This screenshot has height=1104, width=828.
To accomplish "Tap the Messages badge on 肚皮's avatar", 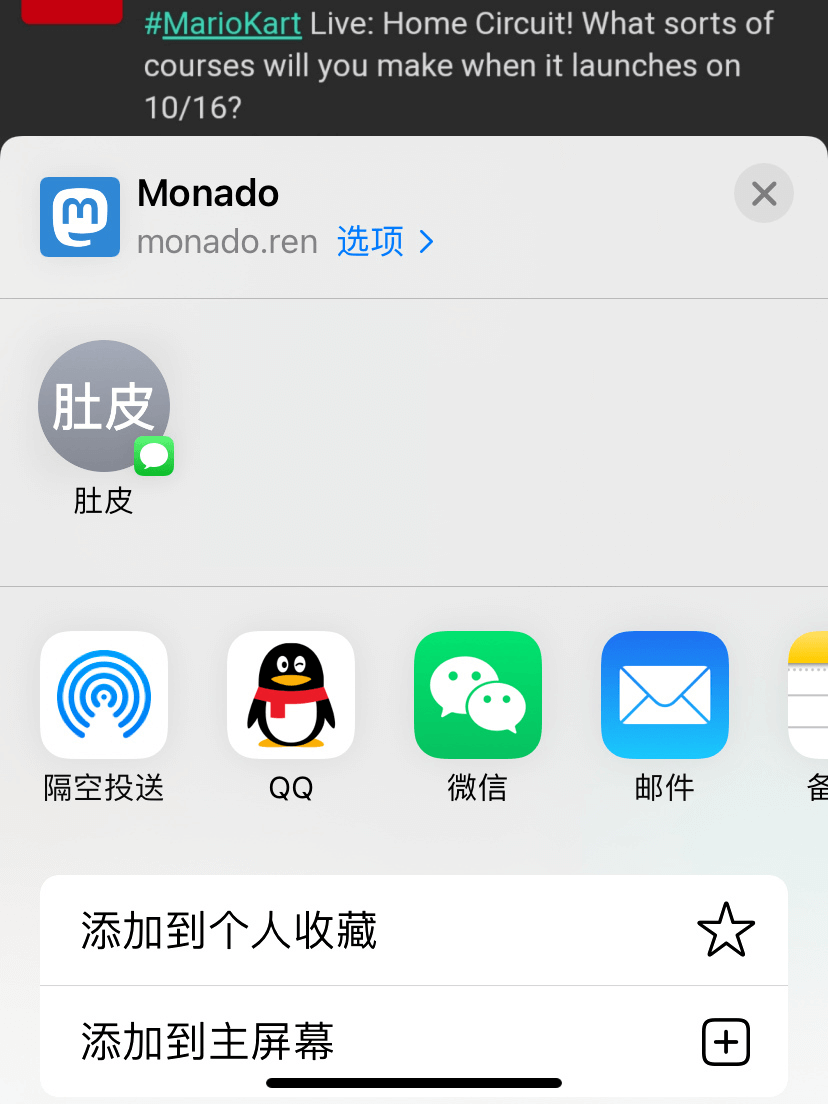I will pyautogui.click(x=153, y=456).
